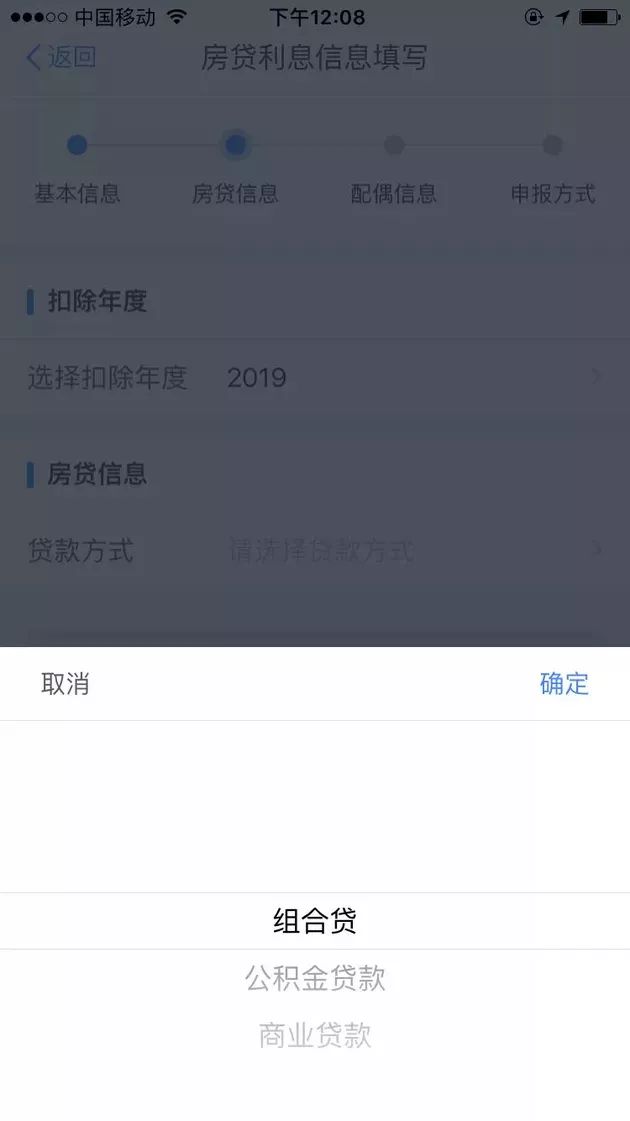
Task: Confirm selection with 确定
Action: coord(564,684)
